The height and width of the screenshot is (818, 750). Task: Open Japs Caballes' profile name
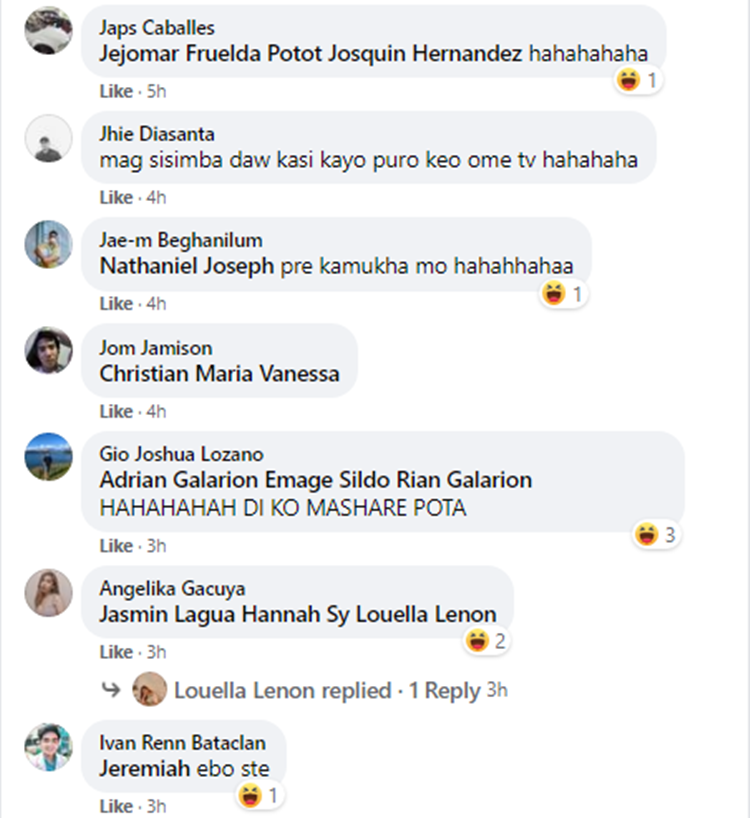click(x=157, y=28)
